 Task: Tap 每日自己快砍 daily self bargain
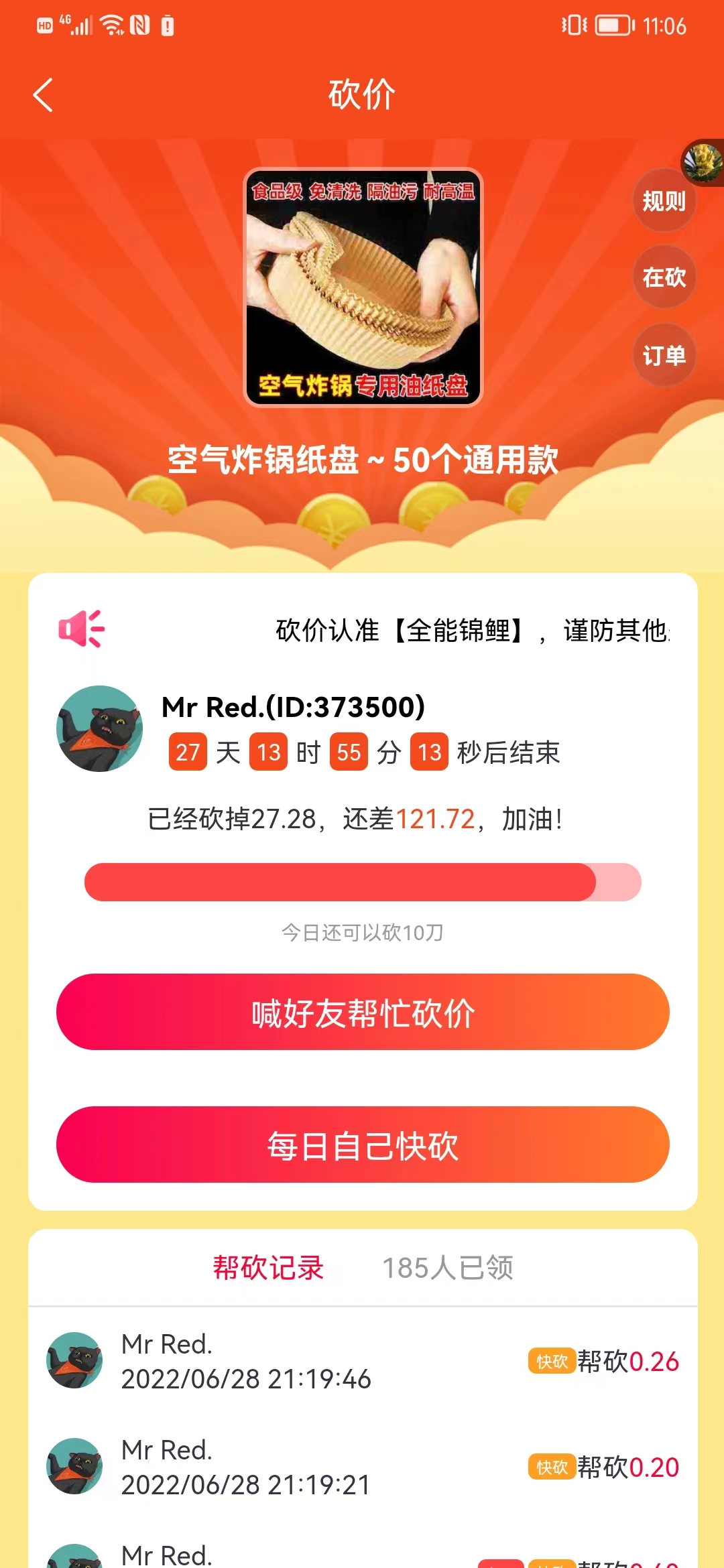click(x=362, y=1145)
